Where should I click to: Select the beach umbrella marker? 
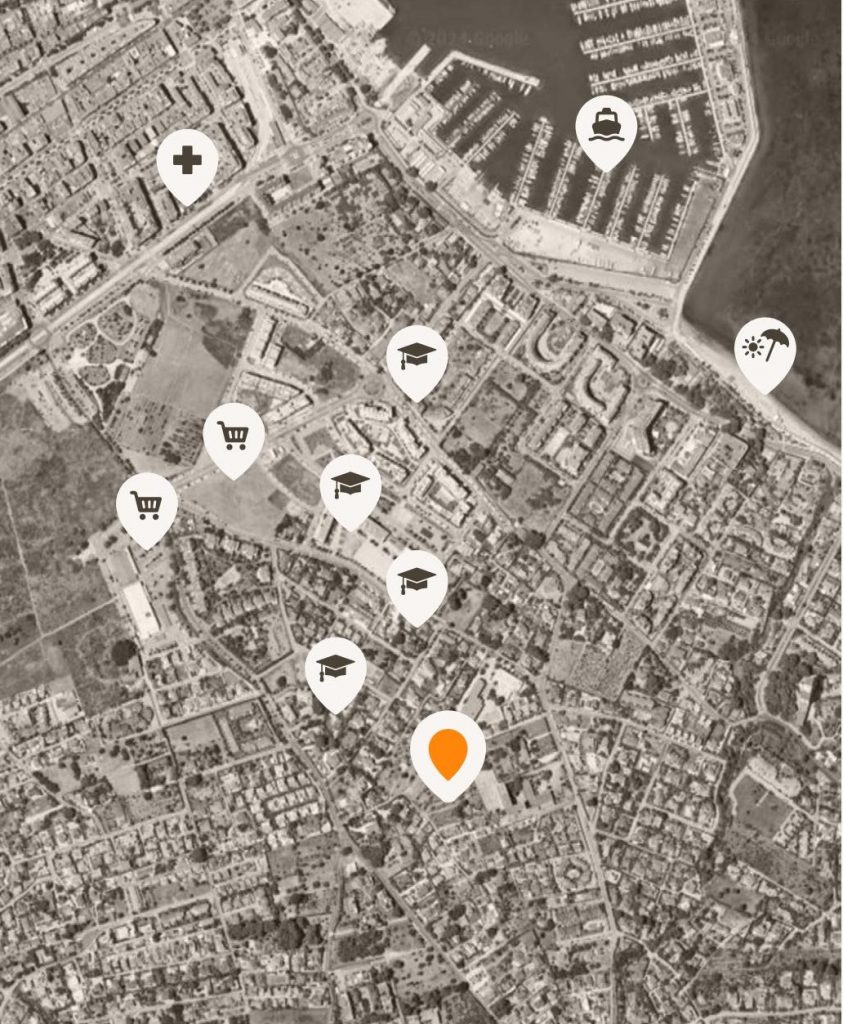click(765, 350)
